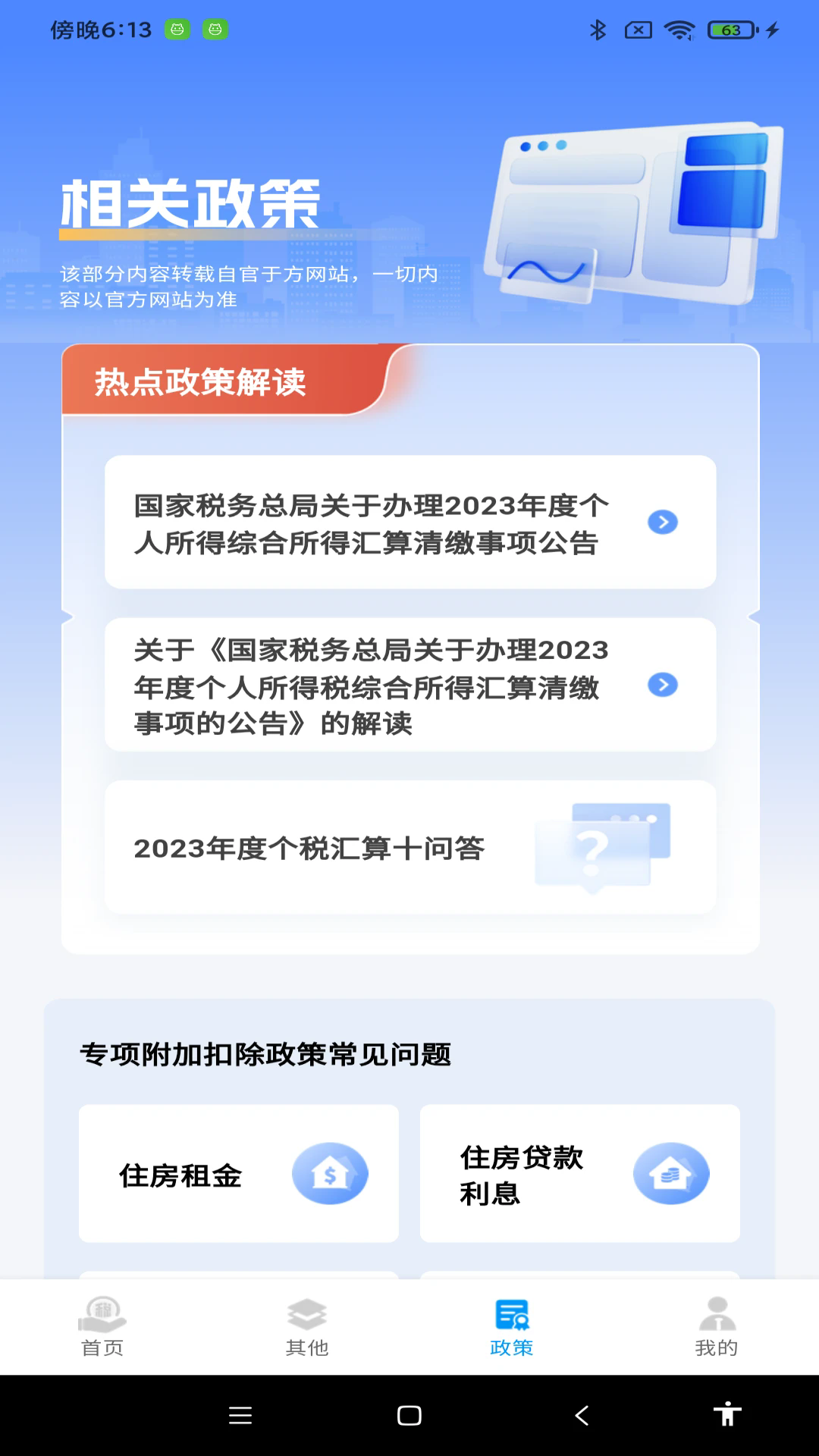819x1456 pixels.
Task: Tap the system back button
Action: (x=582, y=1415)
